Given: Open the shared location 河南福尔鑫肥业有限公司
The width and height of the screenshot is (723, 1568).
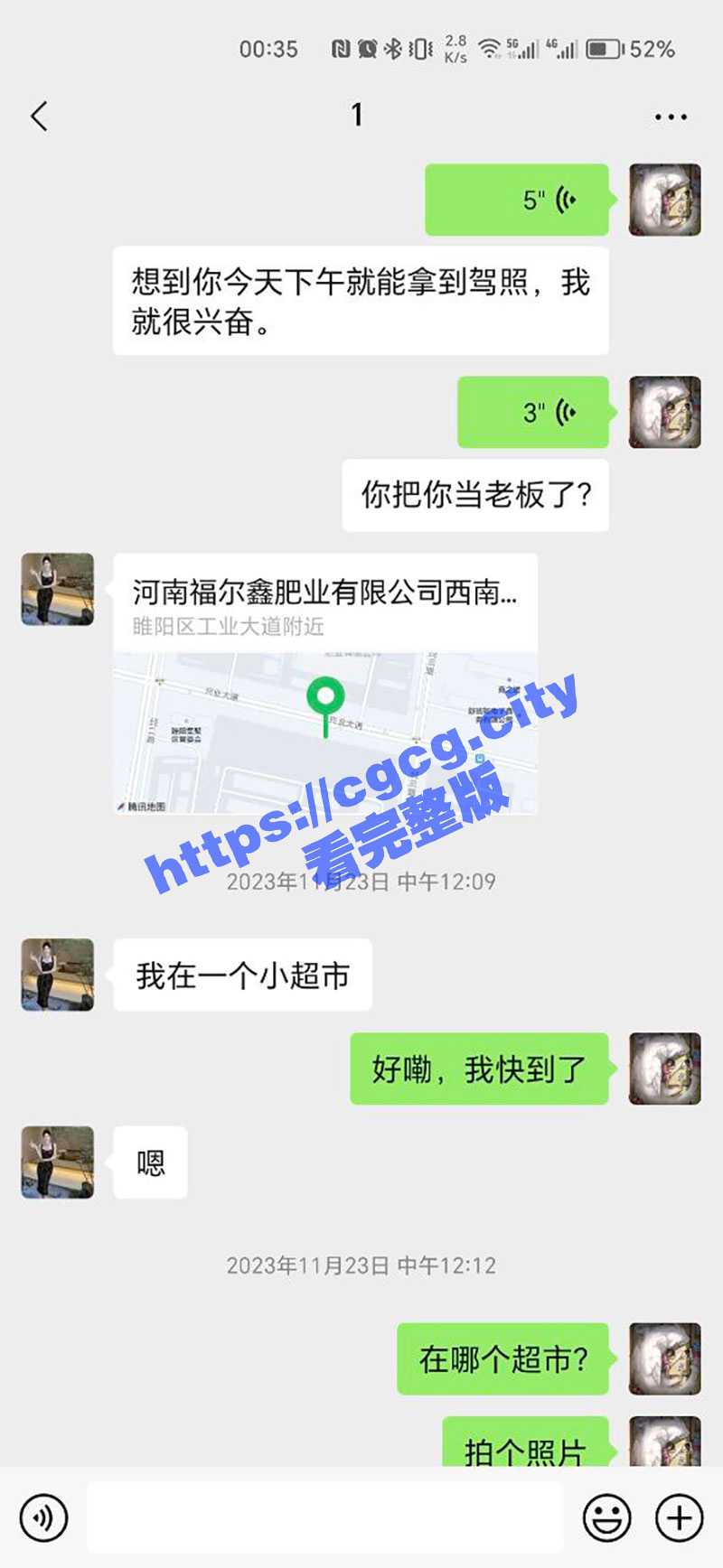Looking at the screenshot, I should click(x=325, y=684).
